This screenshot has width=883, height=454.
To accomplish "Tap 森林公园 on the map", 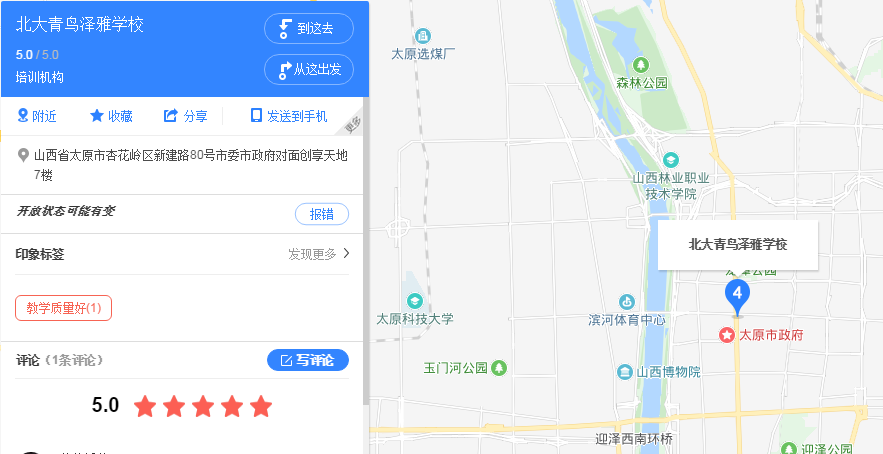I will coord(641,83).
